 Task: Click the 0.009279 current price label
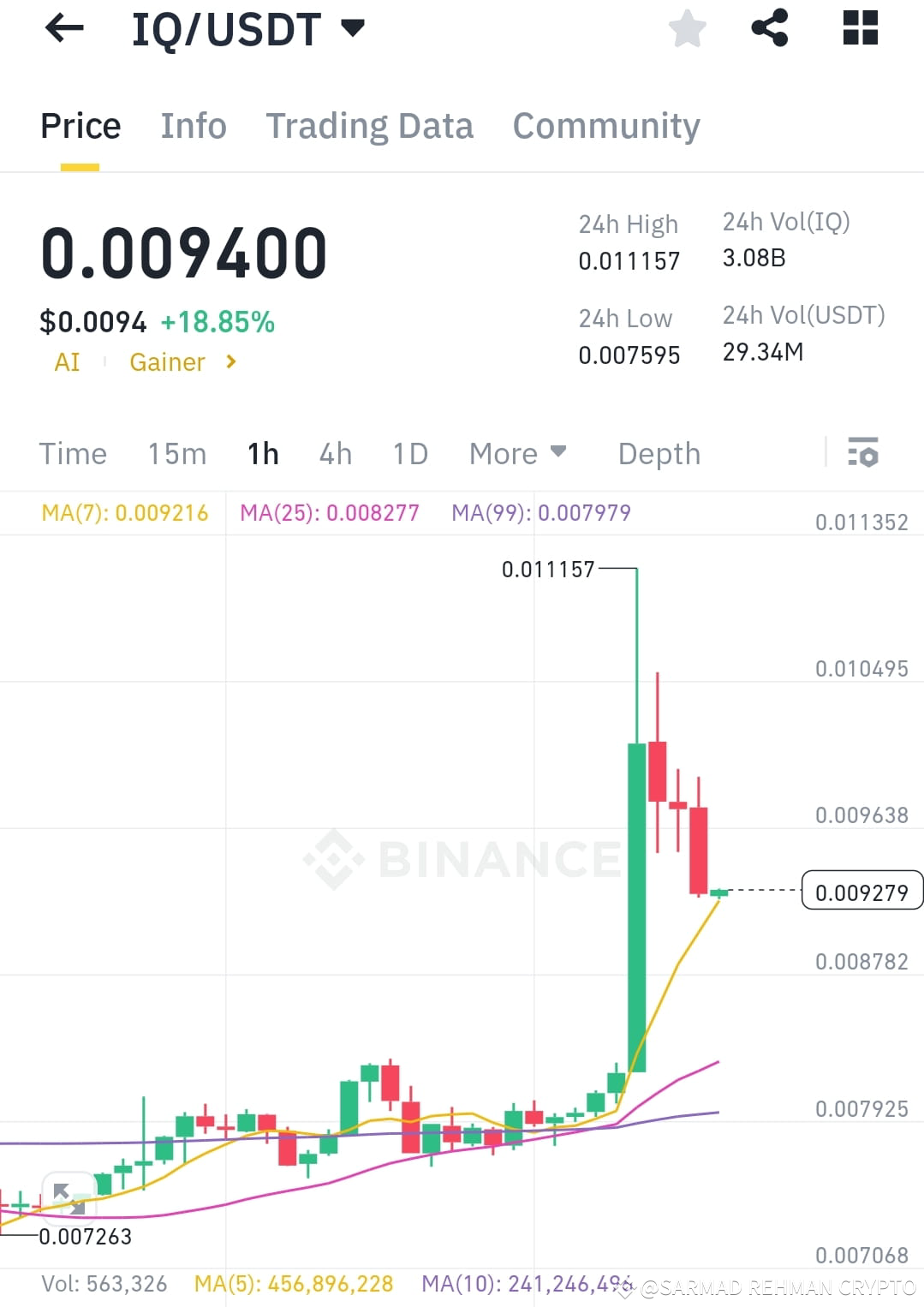[861, 892]
